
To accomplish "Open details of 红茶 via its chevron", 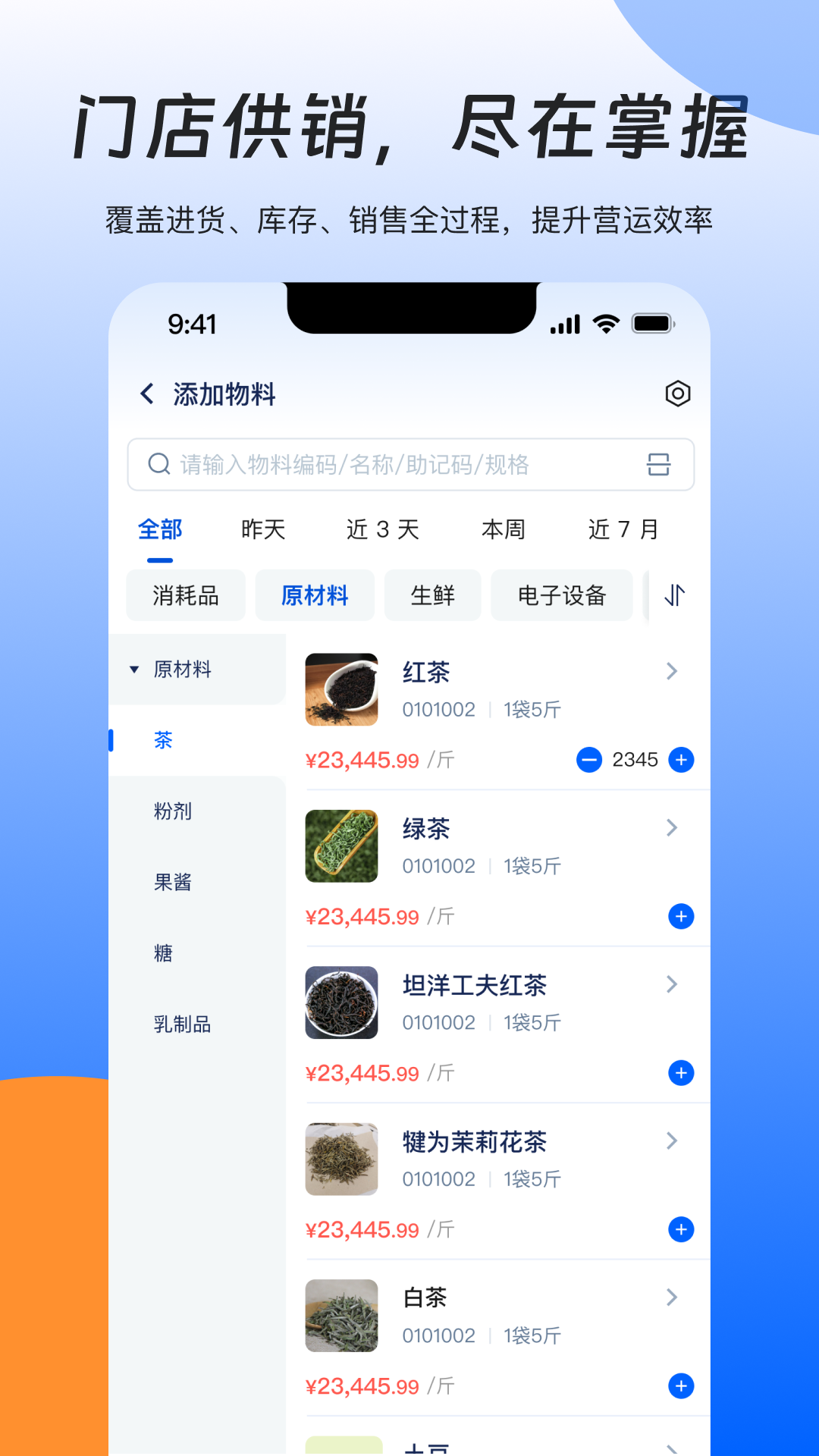I will pyautogui.click(x=671, y=670).
